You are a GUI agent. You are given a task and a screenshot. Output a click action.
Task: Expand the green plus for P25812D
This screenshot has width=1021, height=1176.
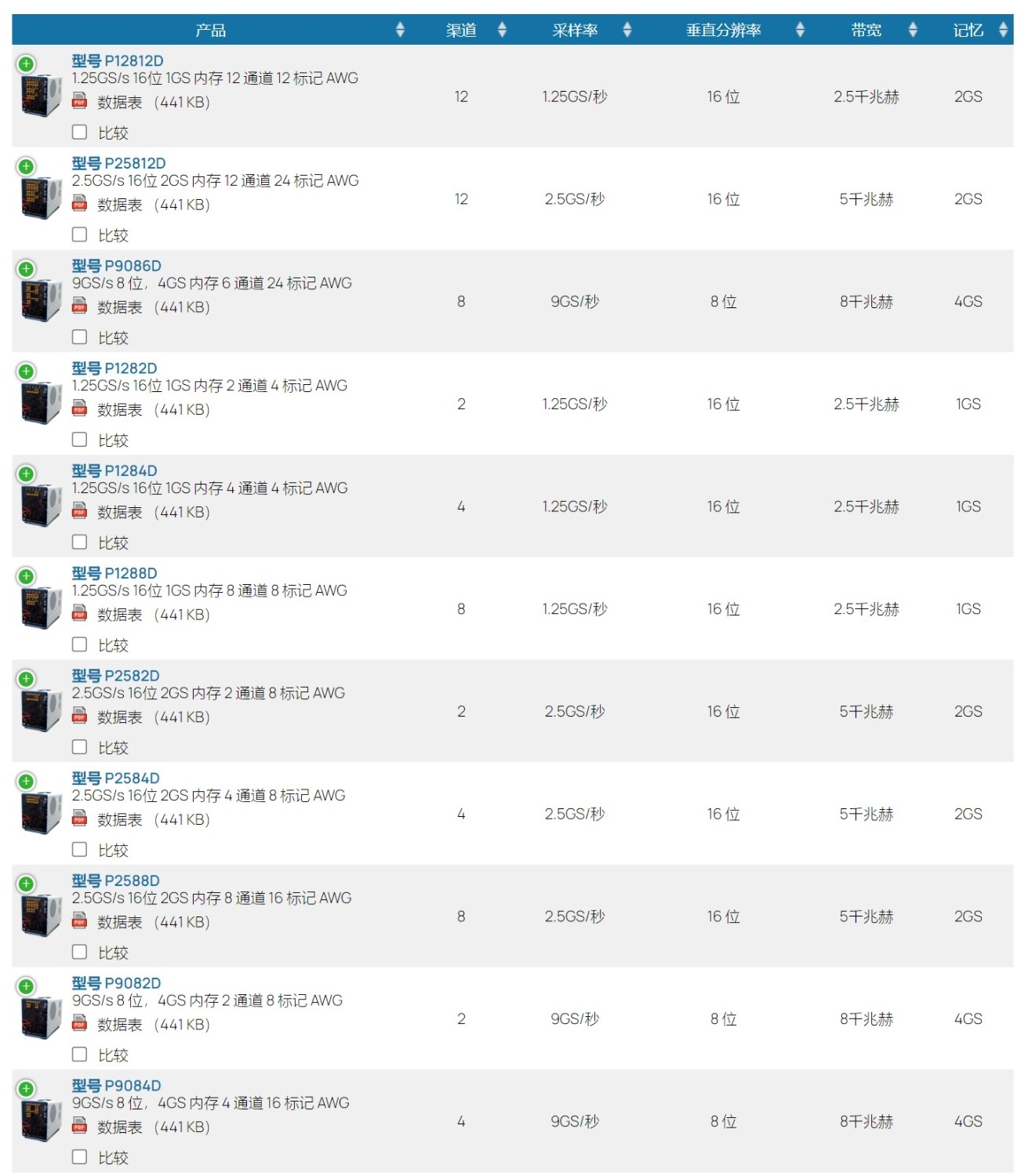tap(27, 166)
